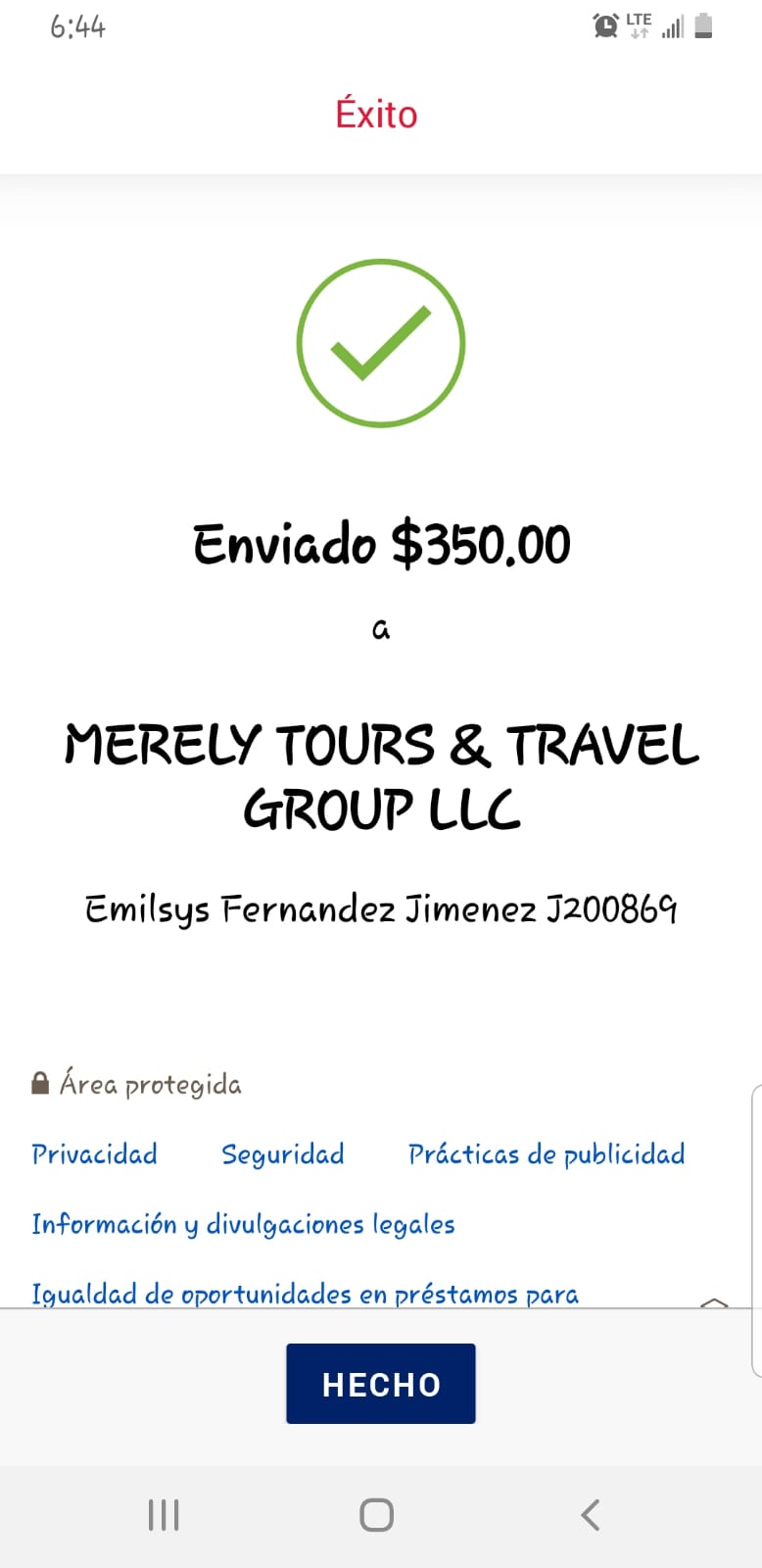The height and width of the screenshot is (1568, 762).
Task: Open Información y divulgaciones legales
Action: [243, 1224]
